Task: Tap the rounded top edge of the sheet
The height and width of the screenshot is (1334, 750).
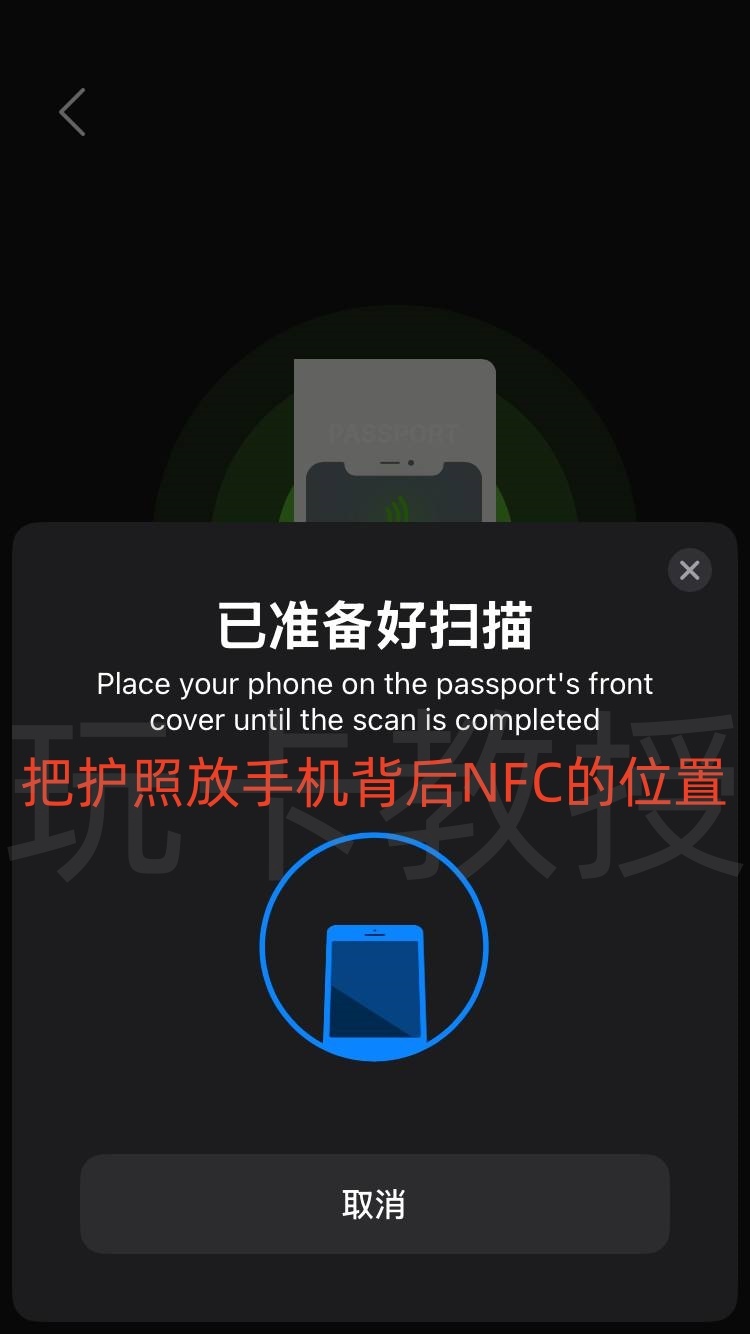Action: (374, 528)
